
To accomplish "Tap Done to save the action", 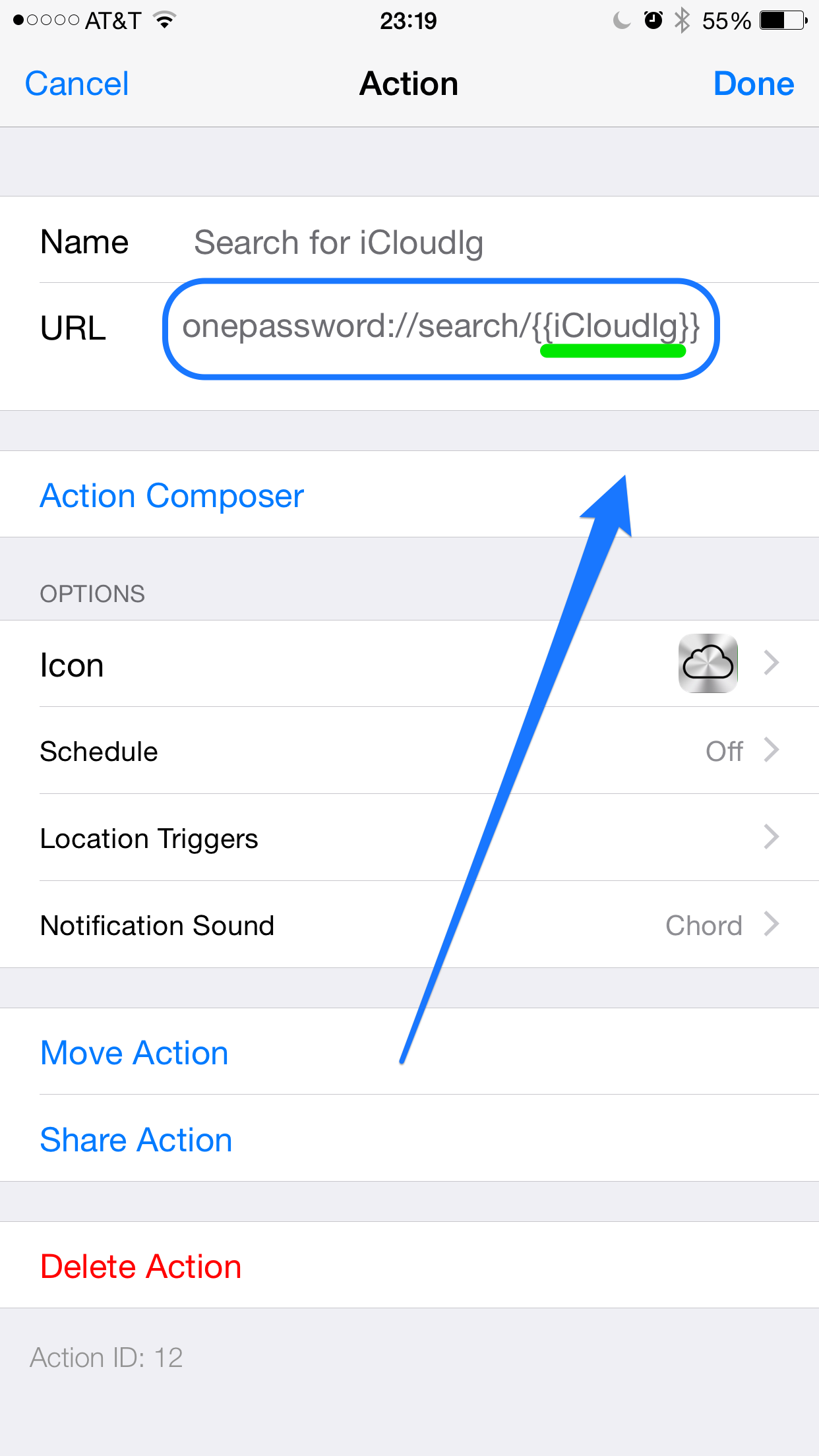I will [x=753, y=84].
